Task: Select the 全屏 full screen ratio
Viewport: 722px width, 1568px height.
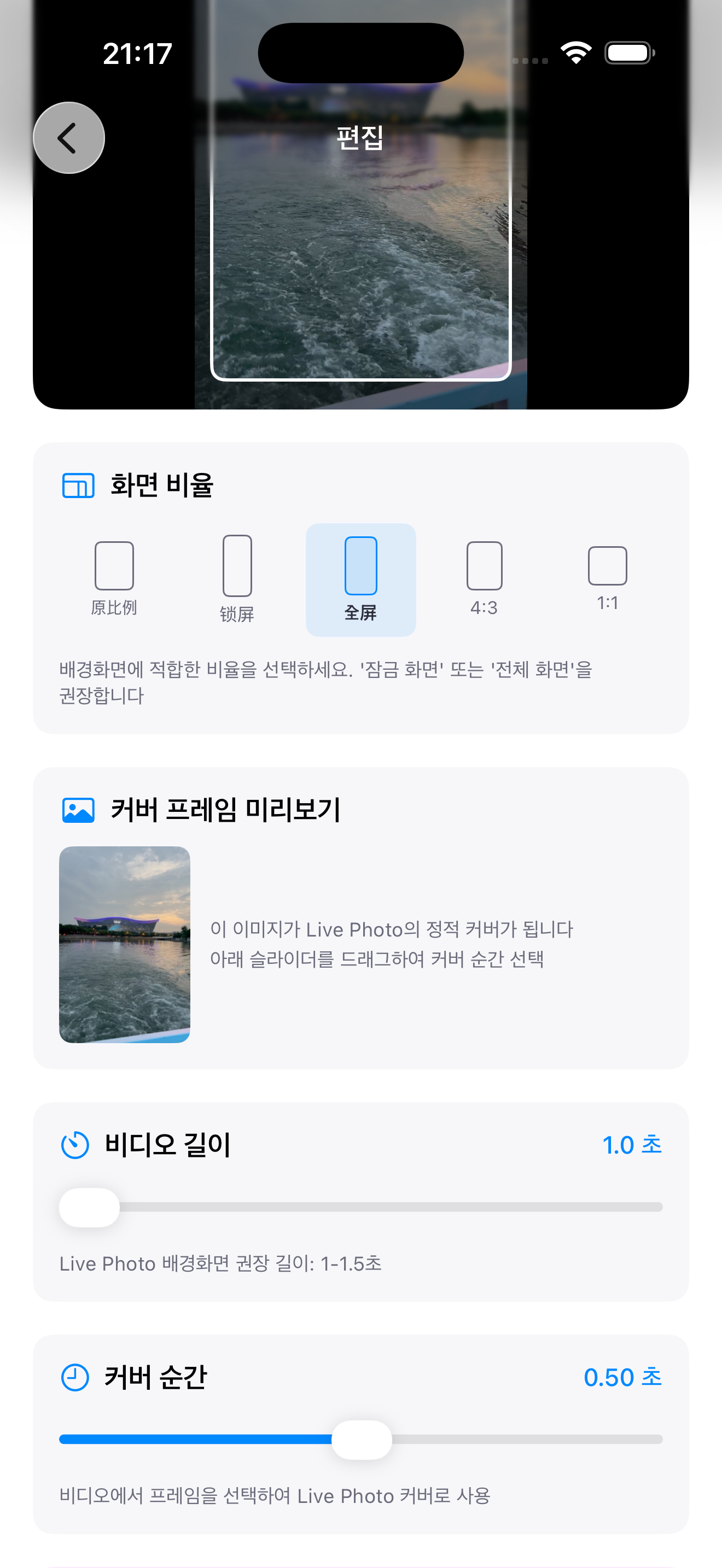Action: (360, 580)
